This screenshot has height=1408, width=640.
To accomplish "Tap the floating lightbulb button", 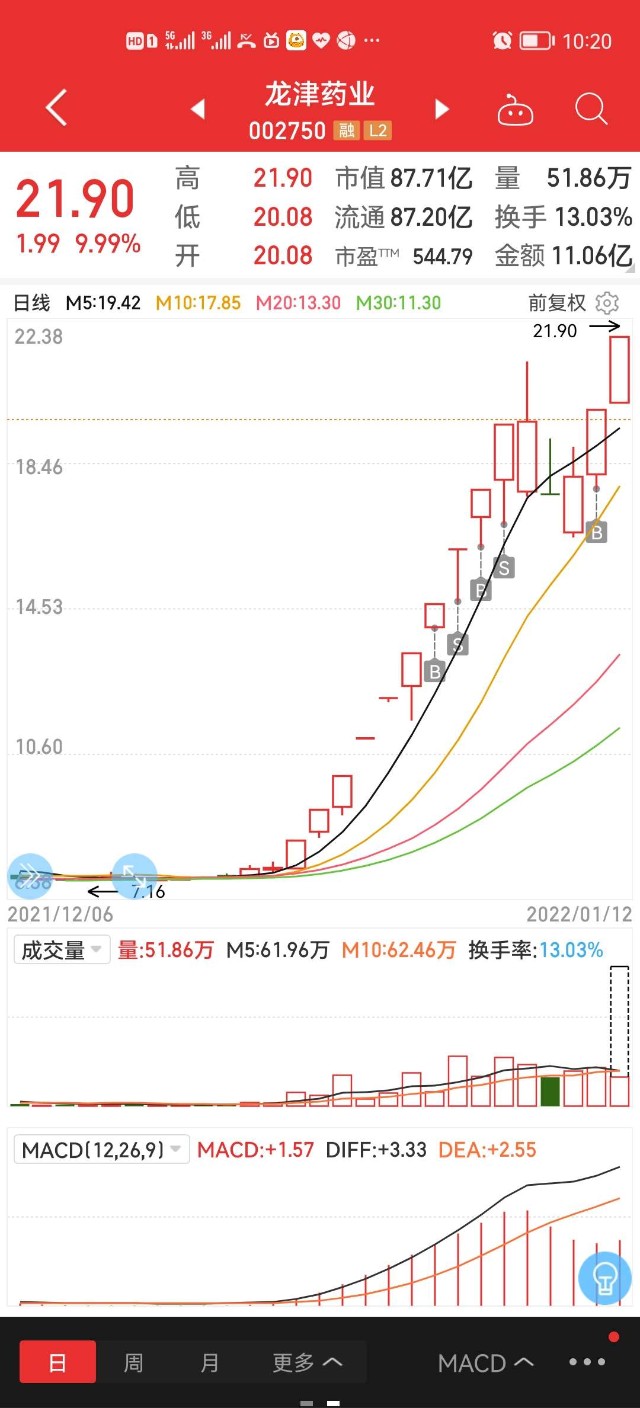I will tap(605, 1277).
